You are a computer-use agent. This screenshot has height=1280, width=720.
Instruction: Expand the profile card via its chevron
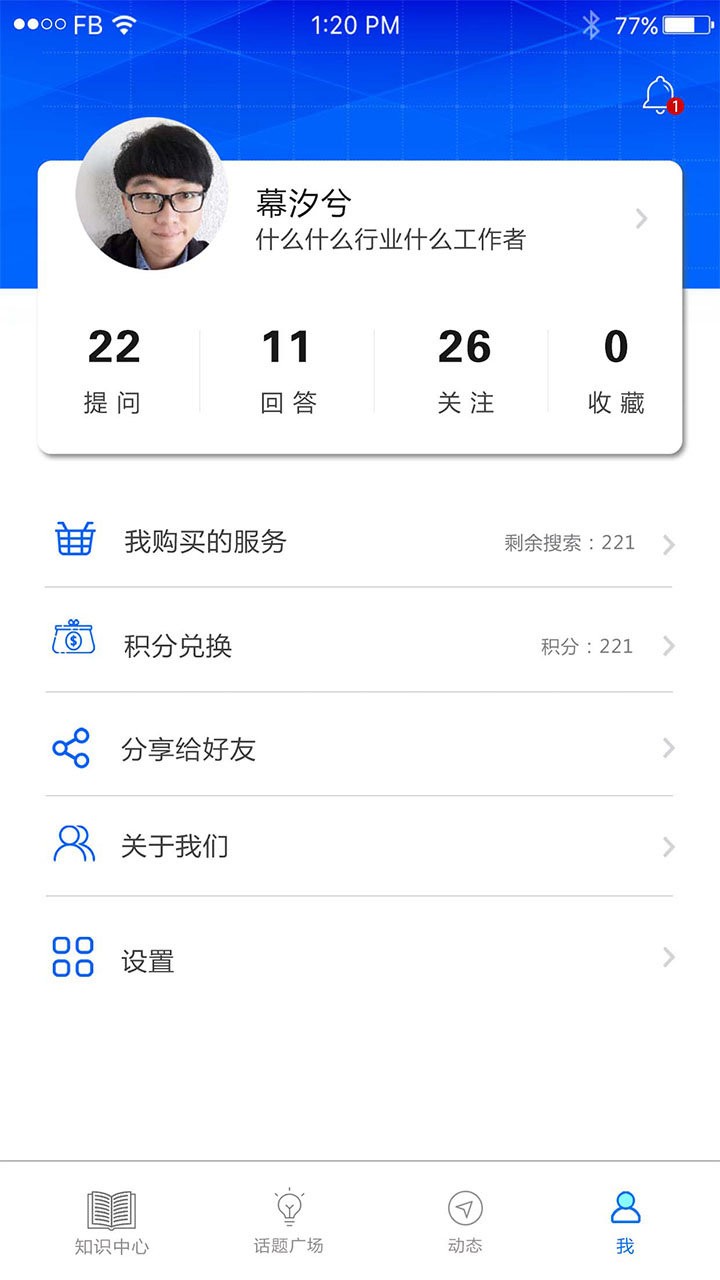point(641,218)
